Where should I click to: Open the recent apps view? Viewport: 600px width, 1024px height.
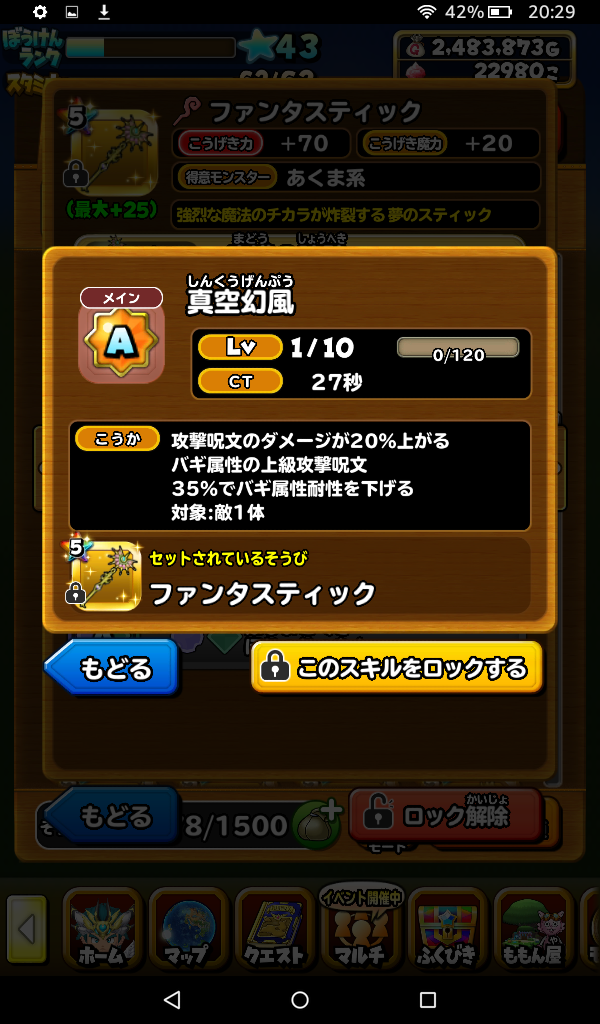click(428, 999)
